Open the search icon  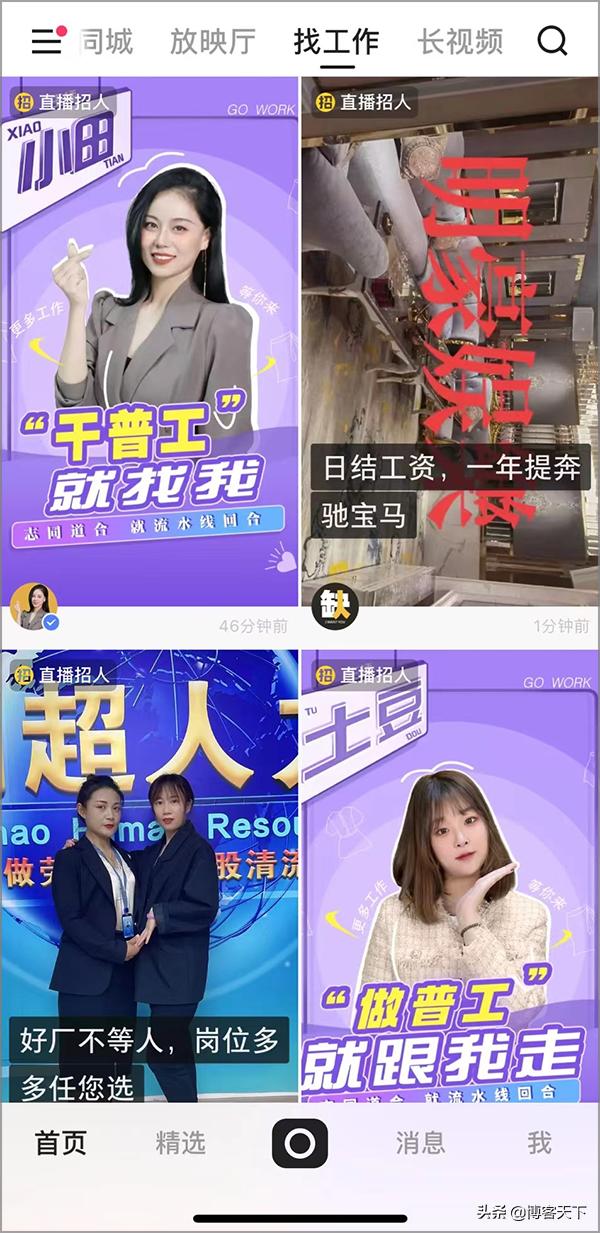[x=552, y=41]
